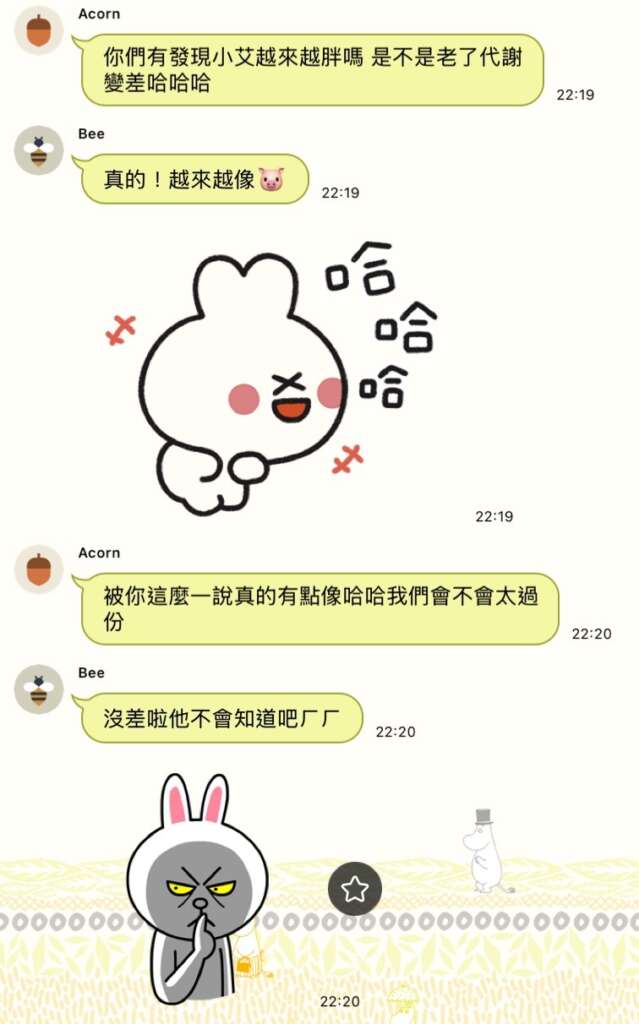Open the laughing rabbit 哈哈哈 sticker
This screenshot has width=639, height=1024.
pos(274,376)
